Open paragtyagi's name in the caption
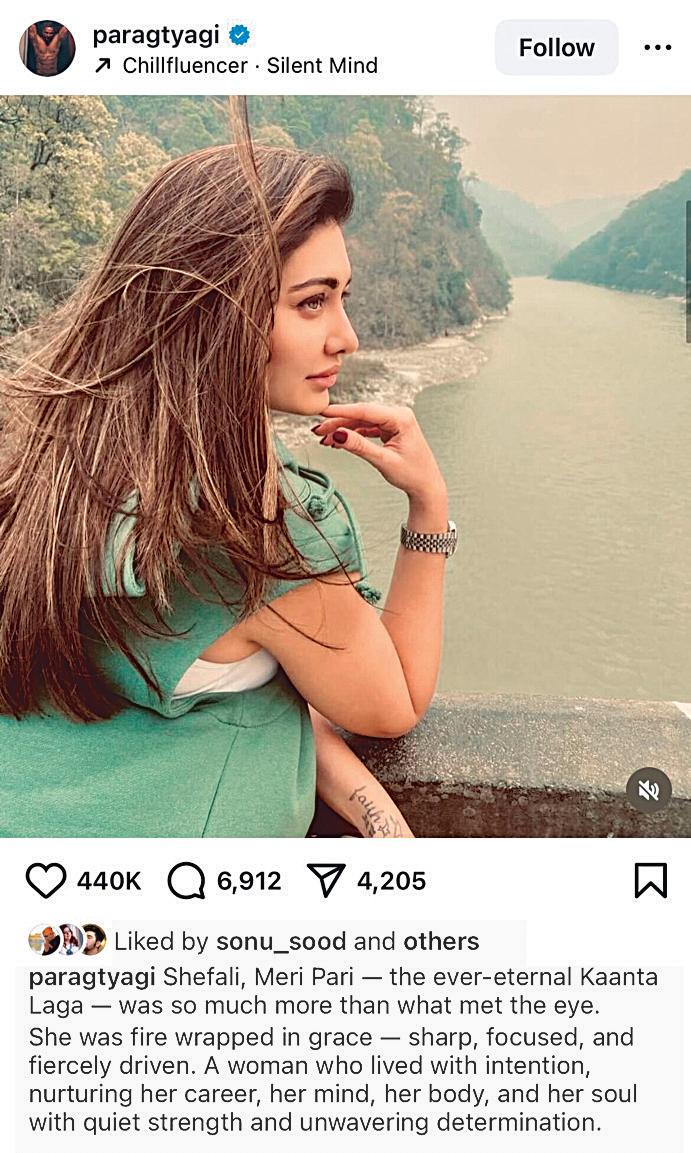Image resolution: width=691 pixels, height=1153 pixels. [x=92, y=977]
